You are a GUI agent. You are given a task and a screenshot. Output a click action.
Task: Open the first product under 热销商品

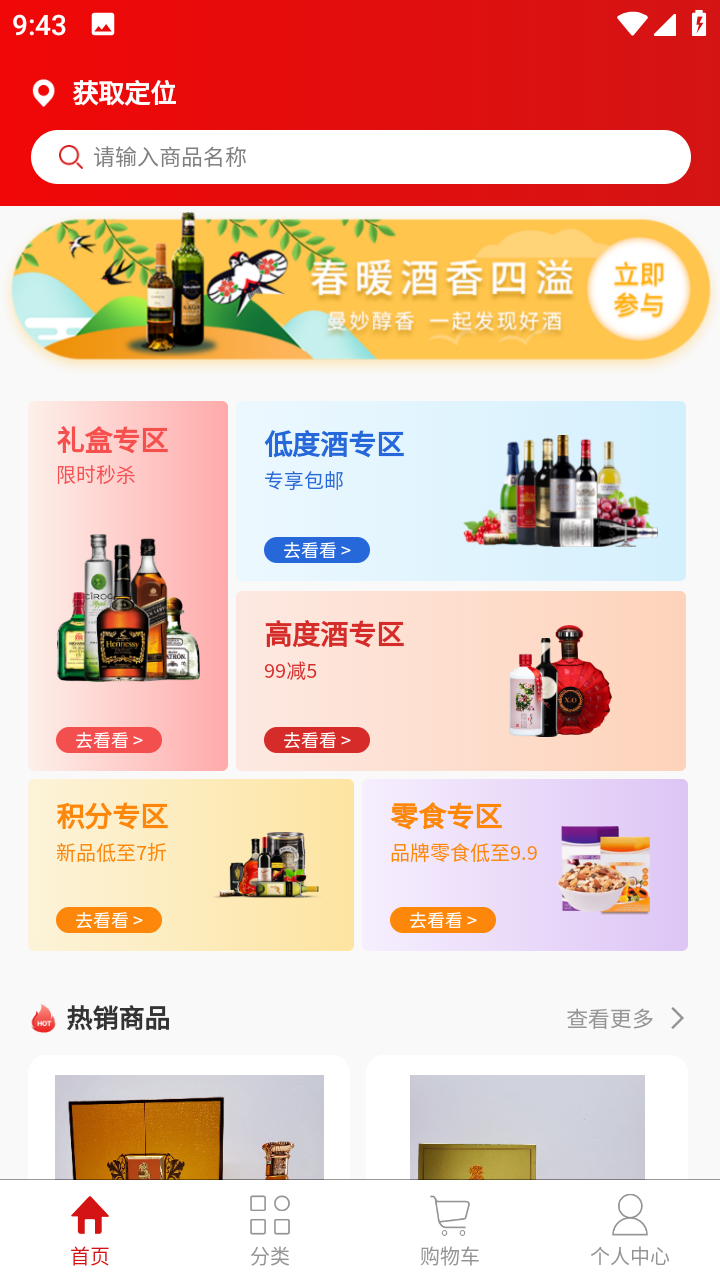(189, 1118)
